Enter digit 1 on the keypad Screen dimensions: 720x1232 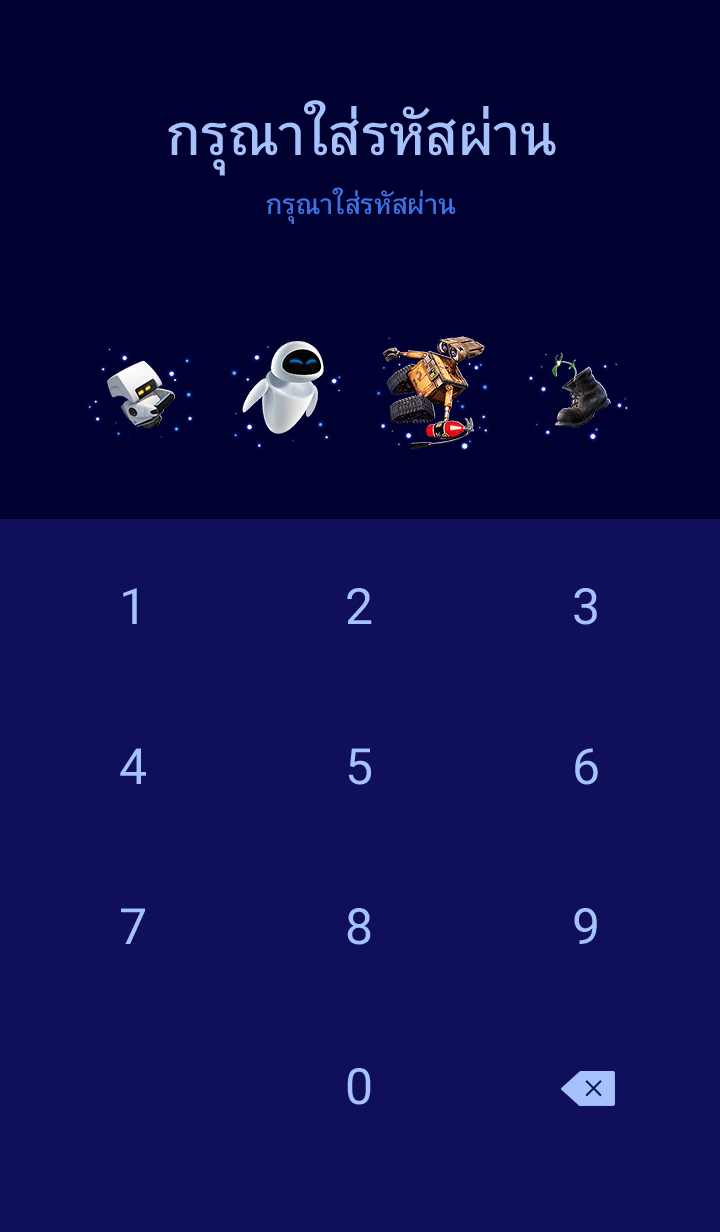click(133, 607)
